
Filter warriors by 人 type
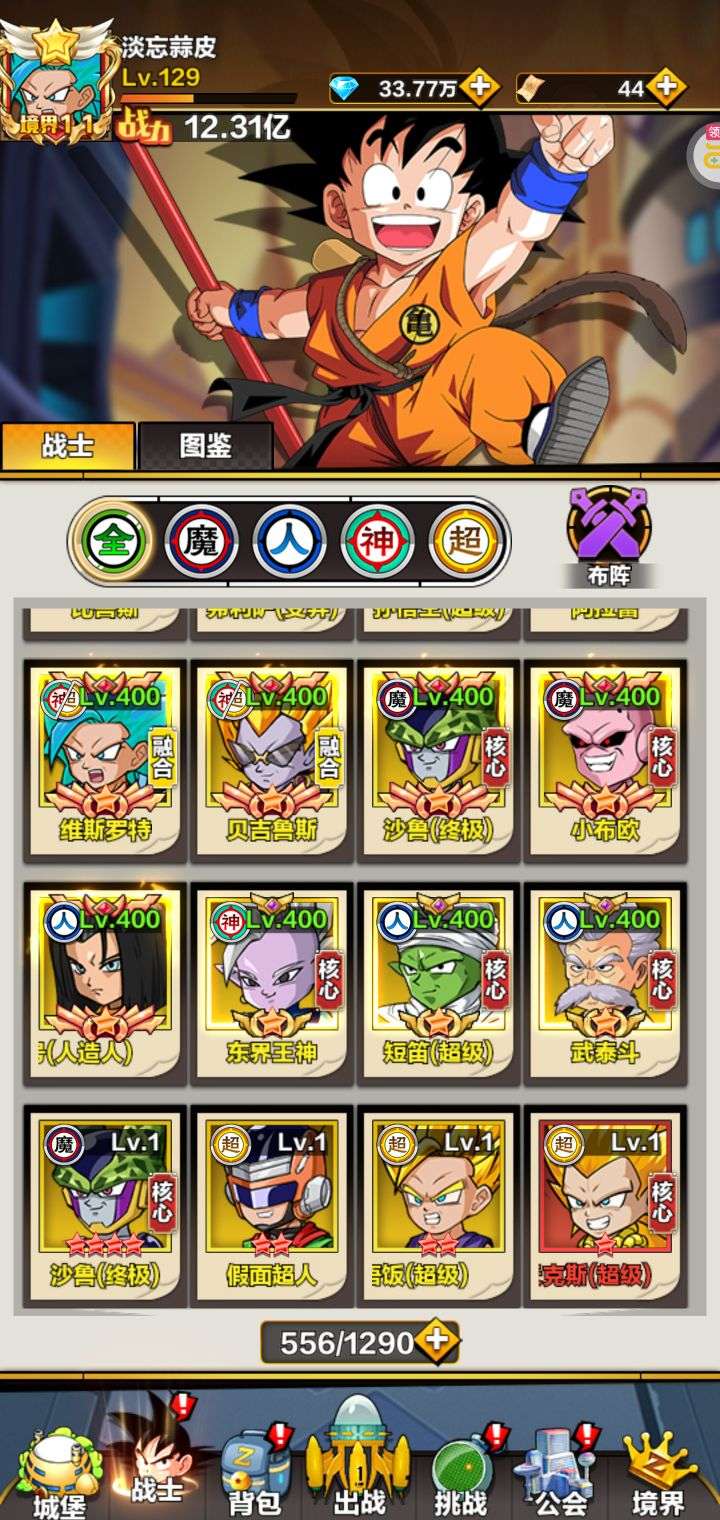pyautogui.click(x=289, y=542)
